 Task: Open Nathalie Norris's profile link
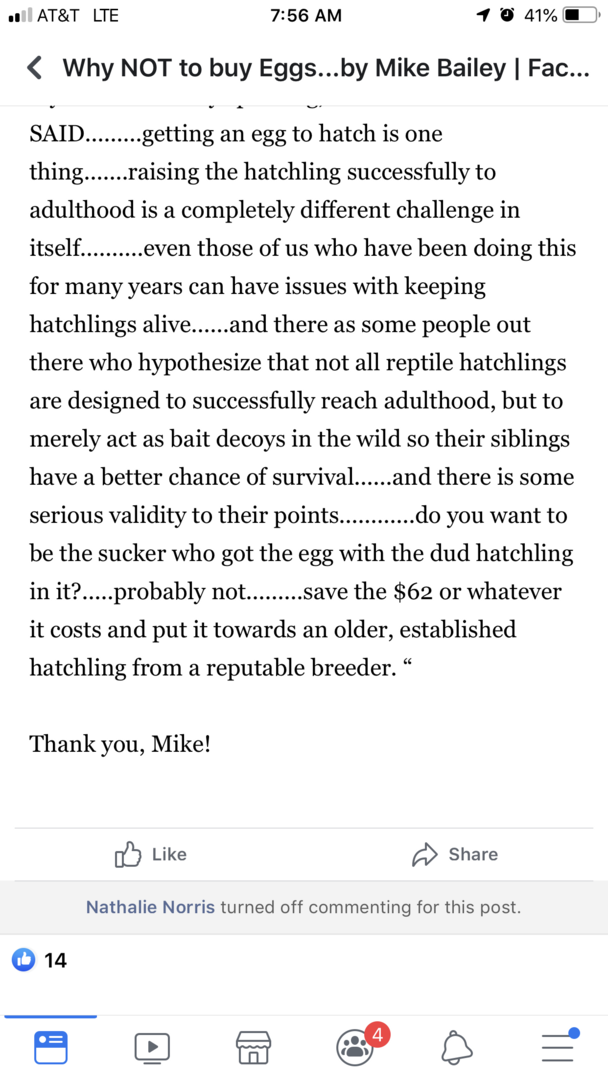(x=150, y=908)
